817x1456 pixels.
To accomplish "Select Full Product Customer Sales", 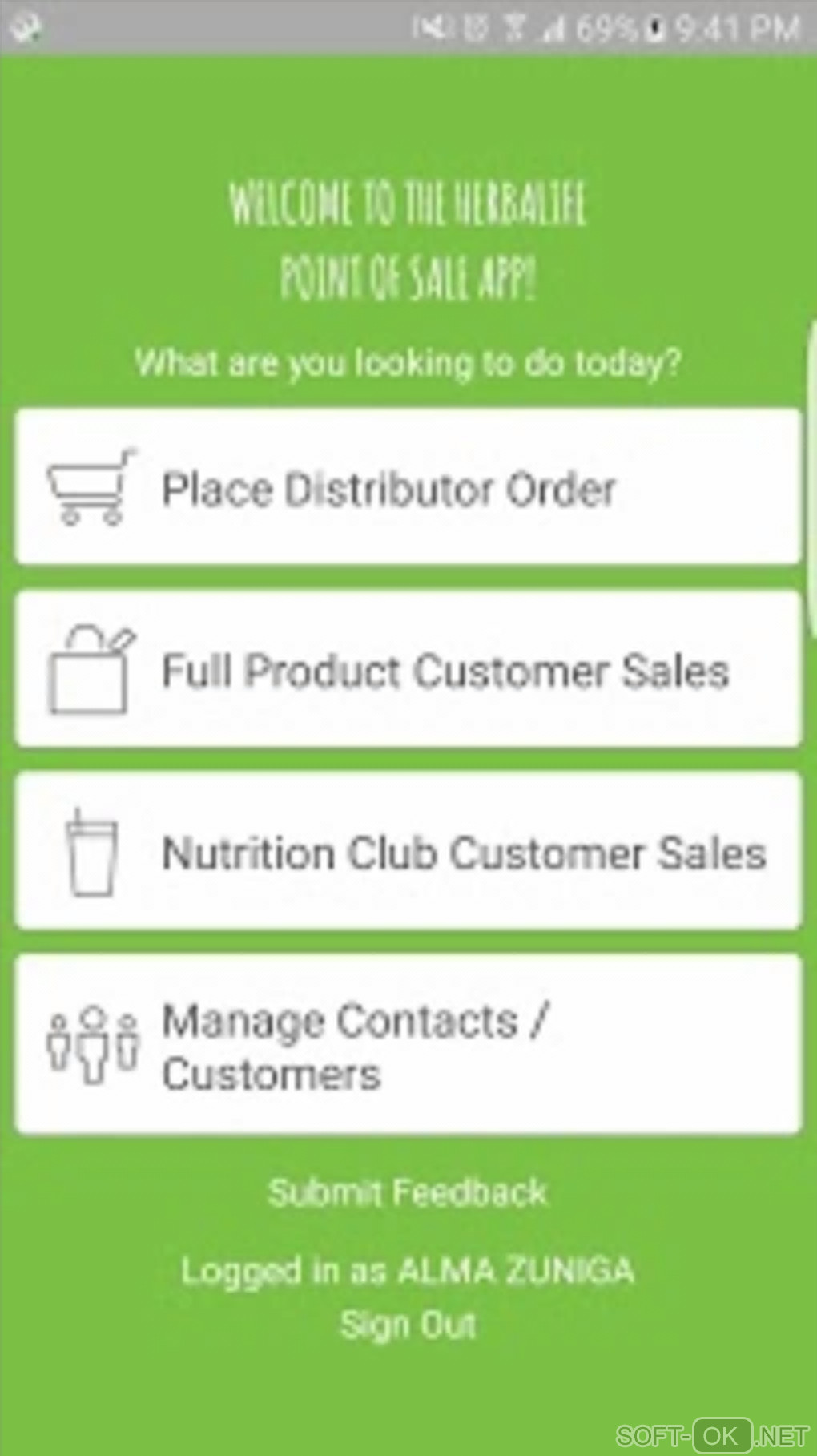I will [408, 670].
